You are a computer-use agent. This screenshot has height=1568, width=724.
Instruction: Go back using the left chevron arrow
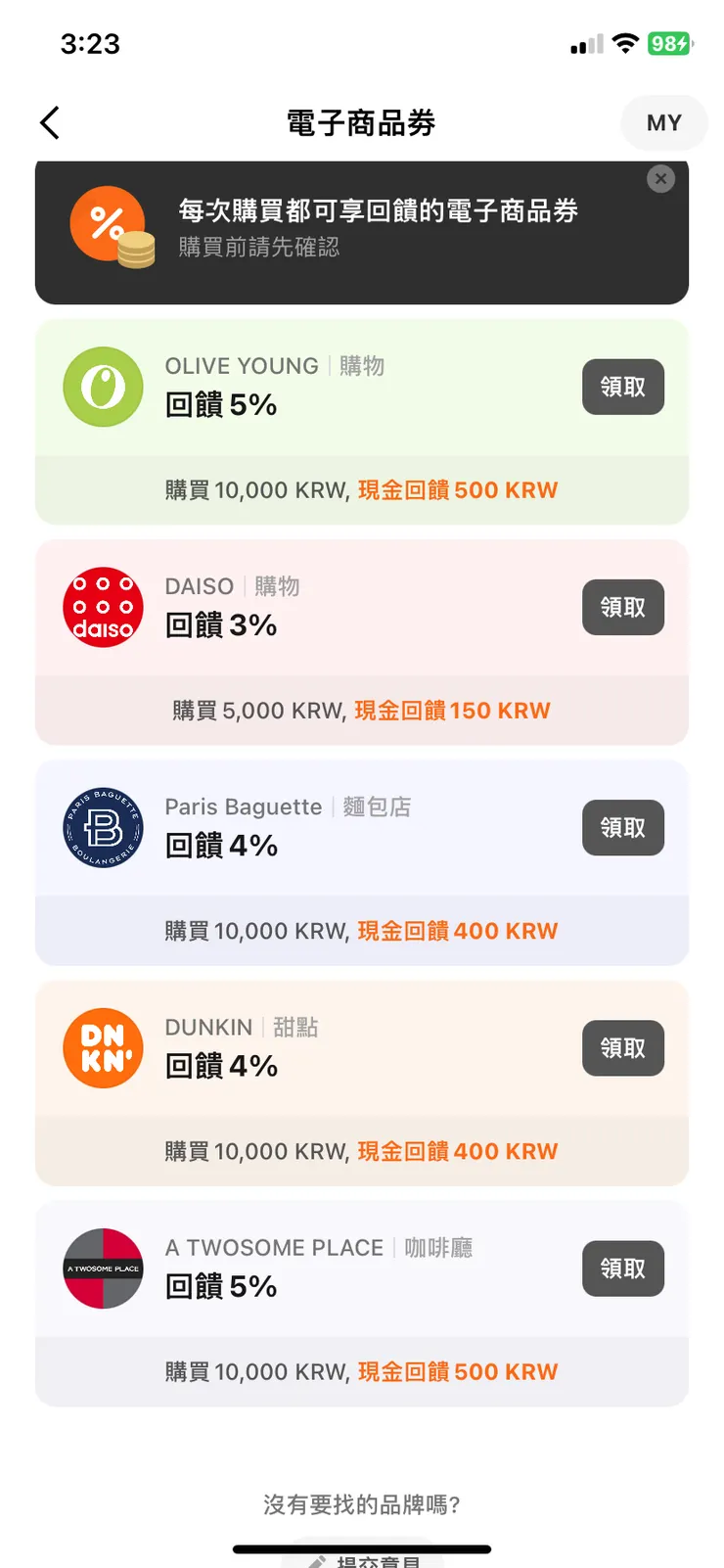(x=49, y=122)
